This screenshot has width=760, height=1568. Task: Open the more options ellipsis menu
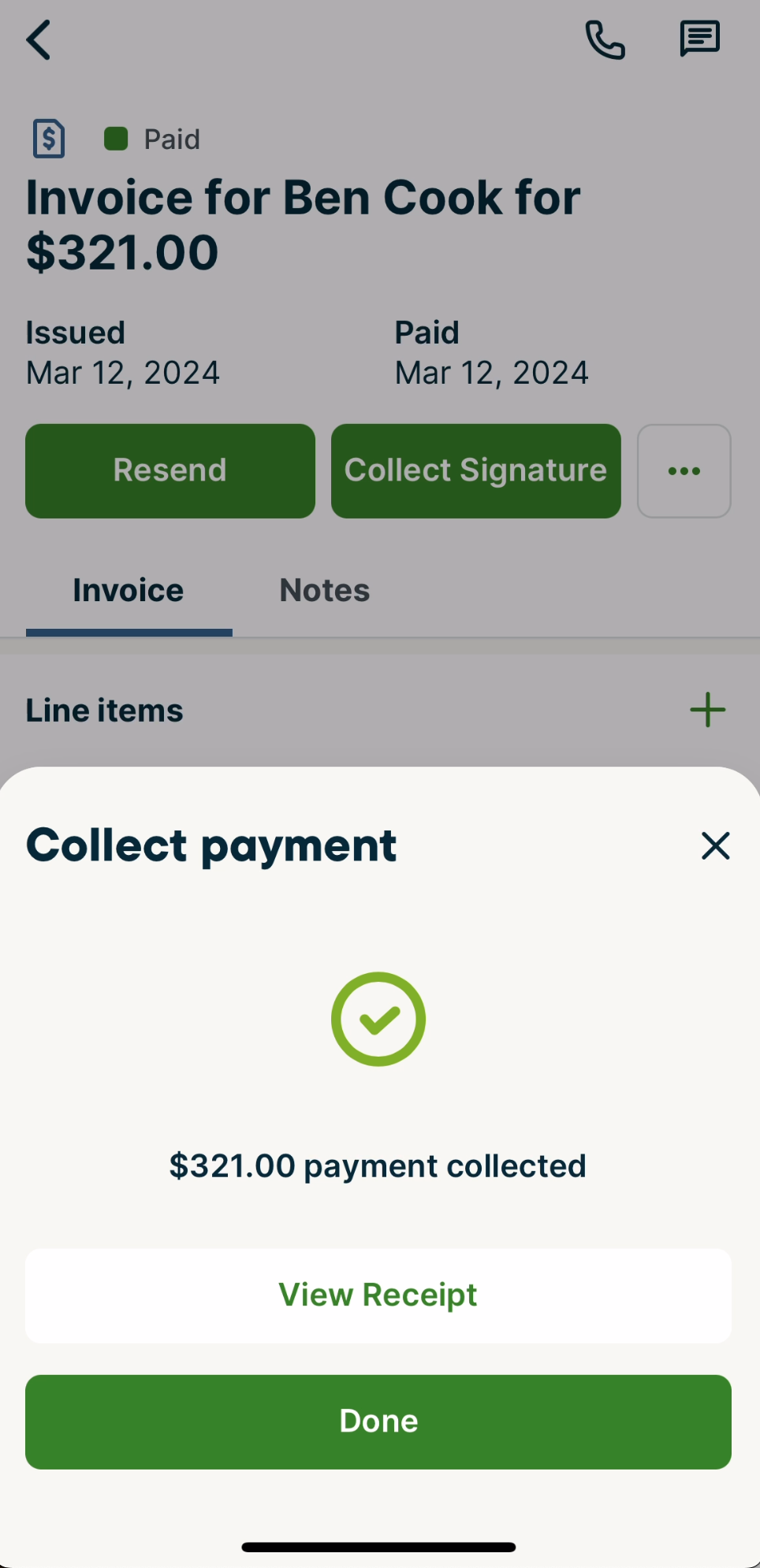(x=684, y=471)
